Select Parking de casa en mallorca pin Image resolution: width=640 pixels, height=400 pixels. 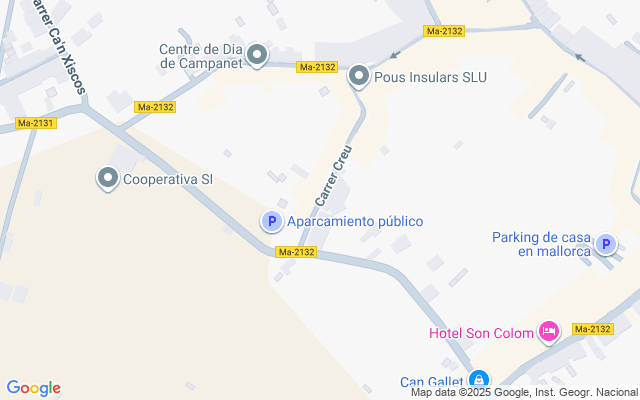pos(605,244)
